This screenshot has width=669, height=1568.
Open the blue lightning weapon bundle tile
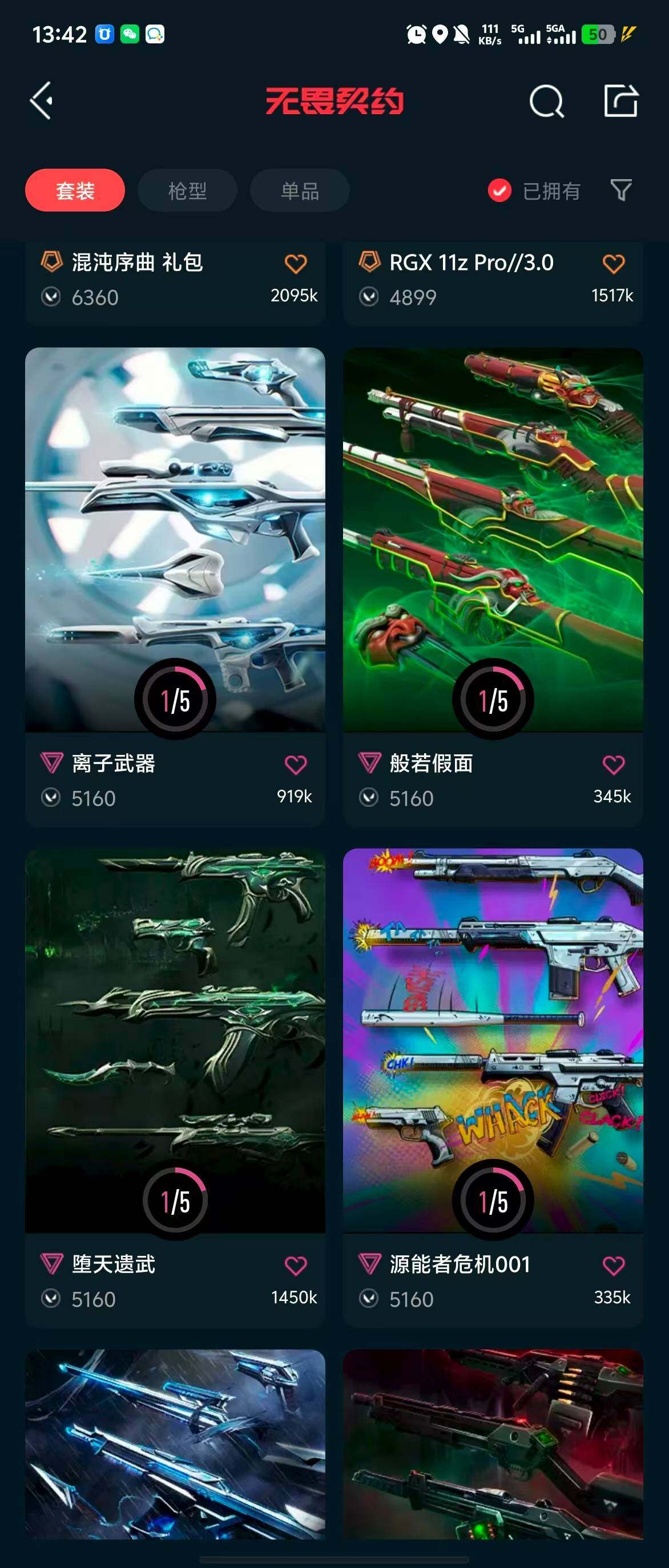[175, 1444]
